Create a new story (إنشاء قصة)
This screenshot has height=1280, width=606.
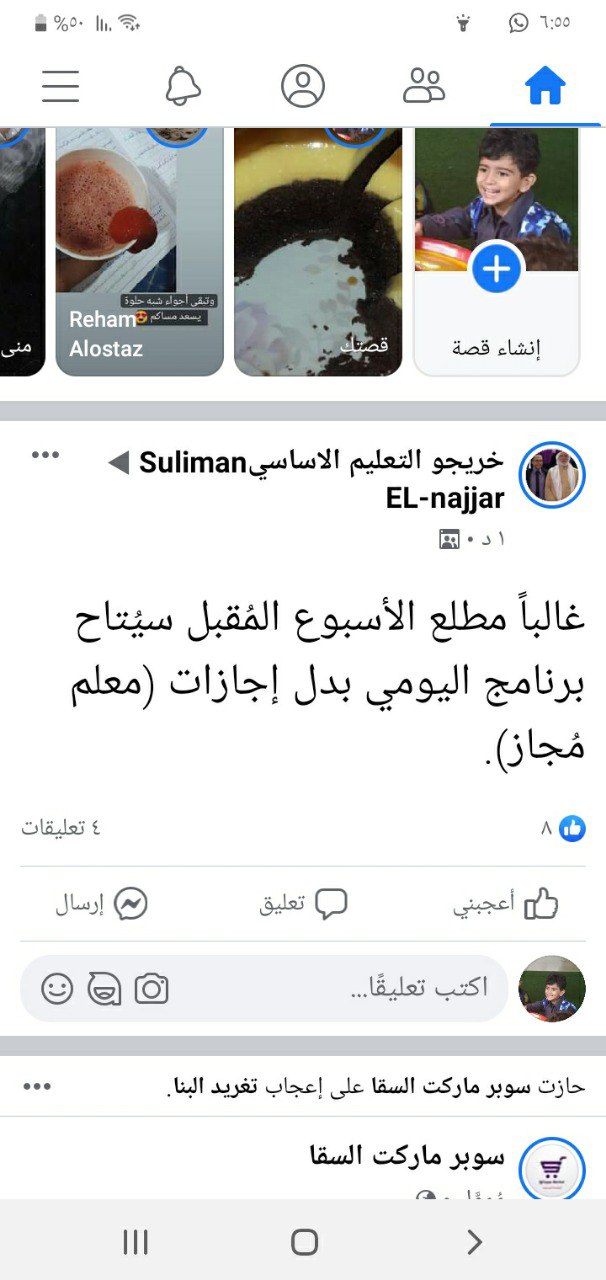click(497, 251)
